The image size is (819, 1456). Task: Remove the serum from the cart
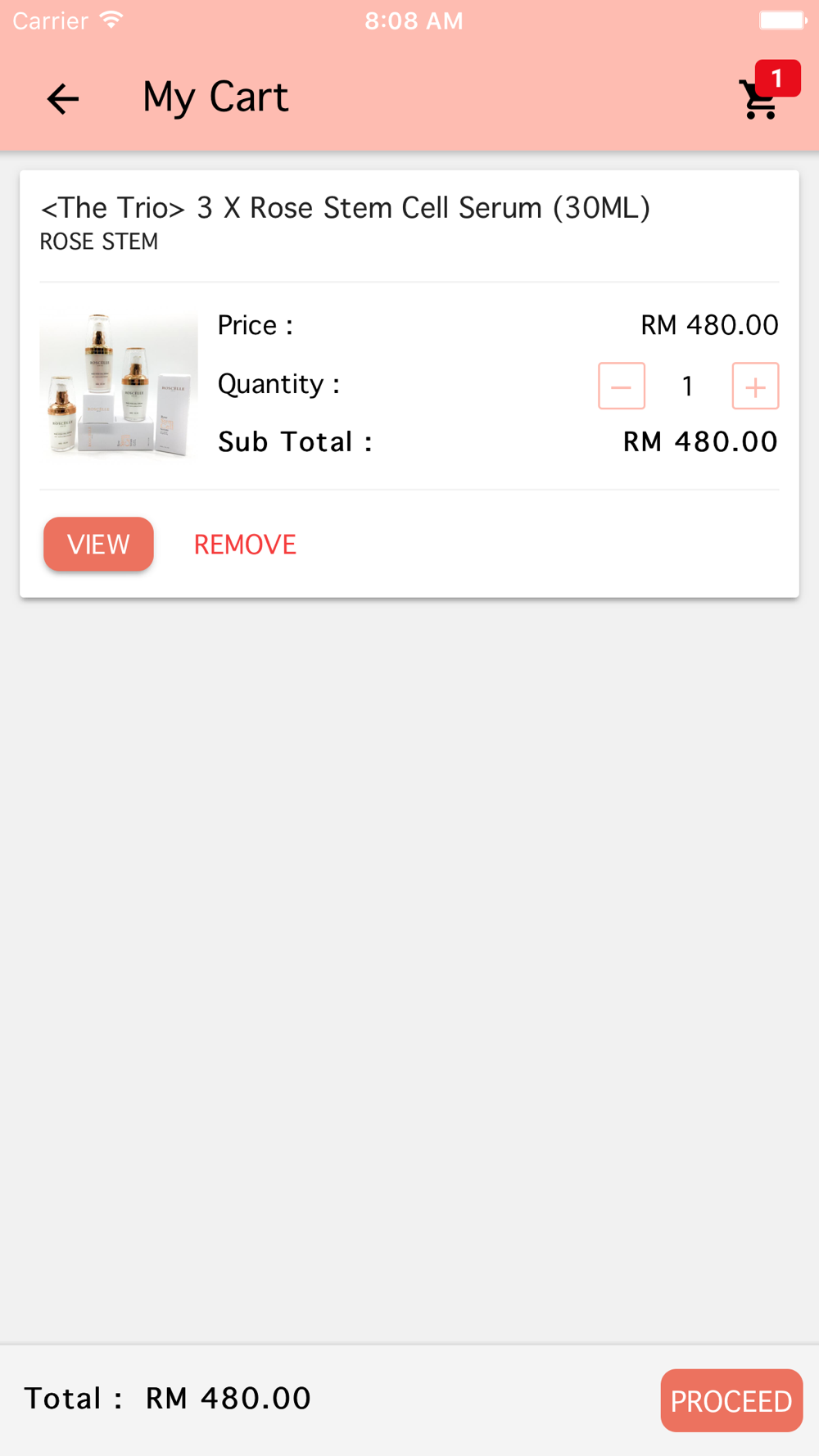(245, 545)
